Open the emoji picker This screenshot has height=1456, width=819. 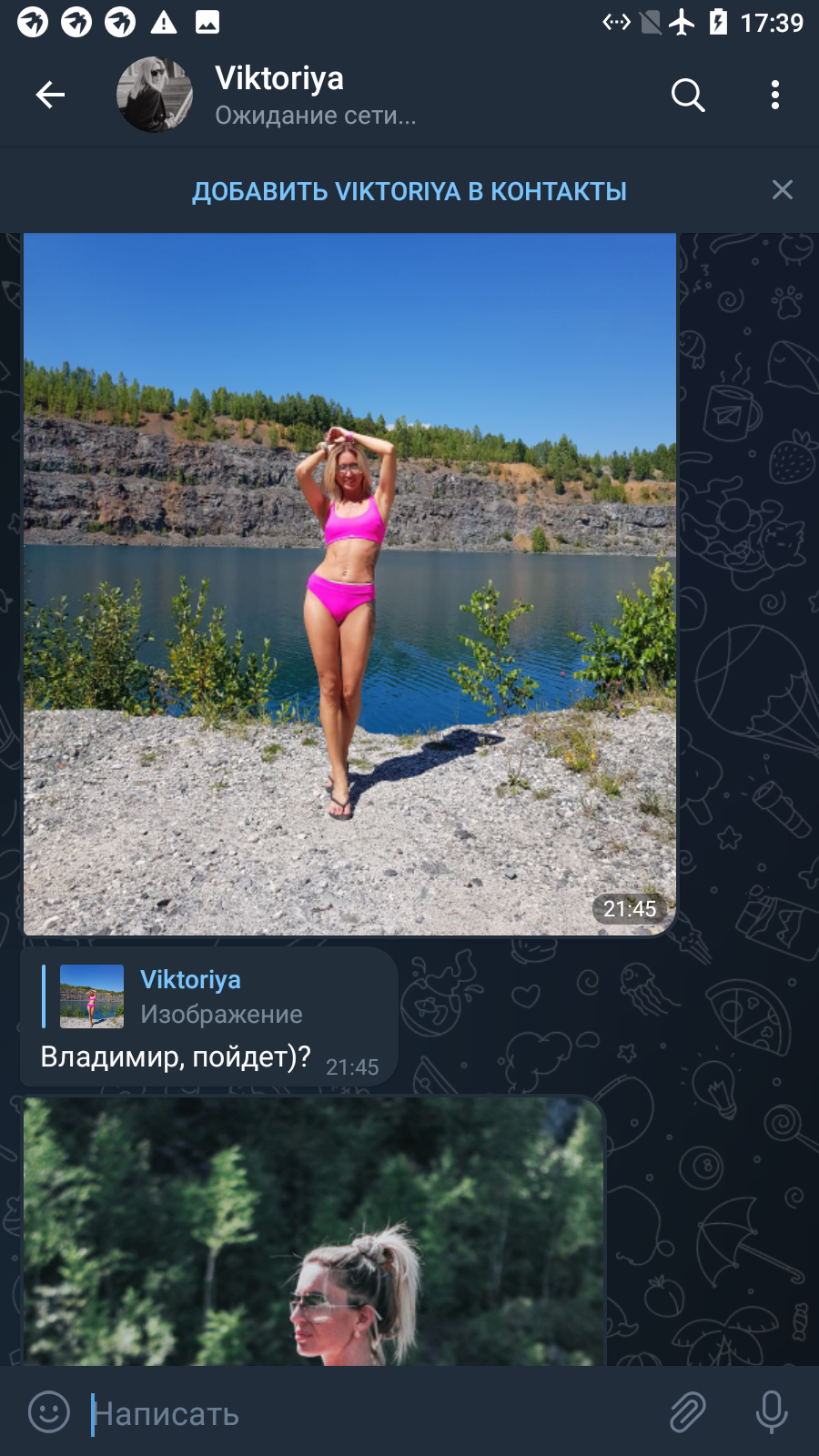pyautogui.click(x=49, y=1412)
